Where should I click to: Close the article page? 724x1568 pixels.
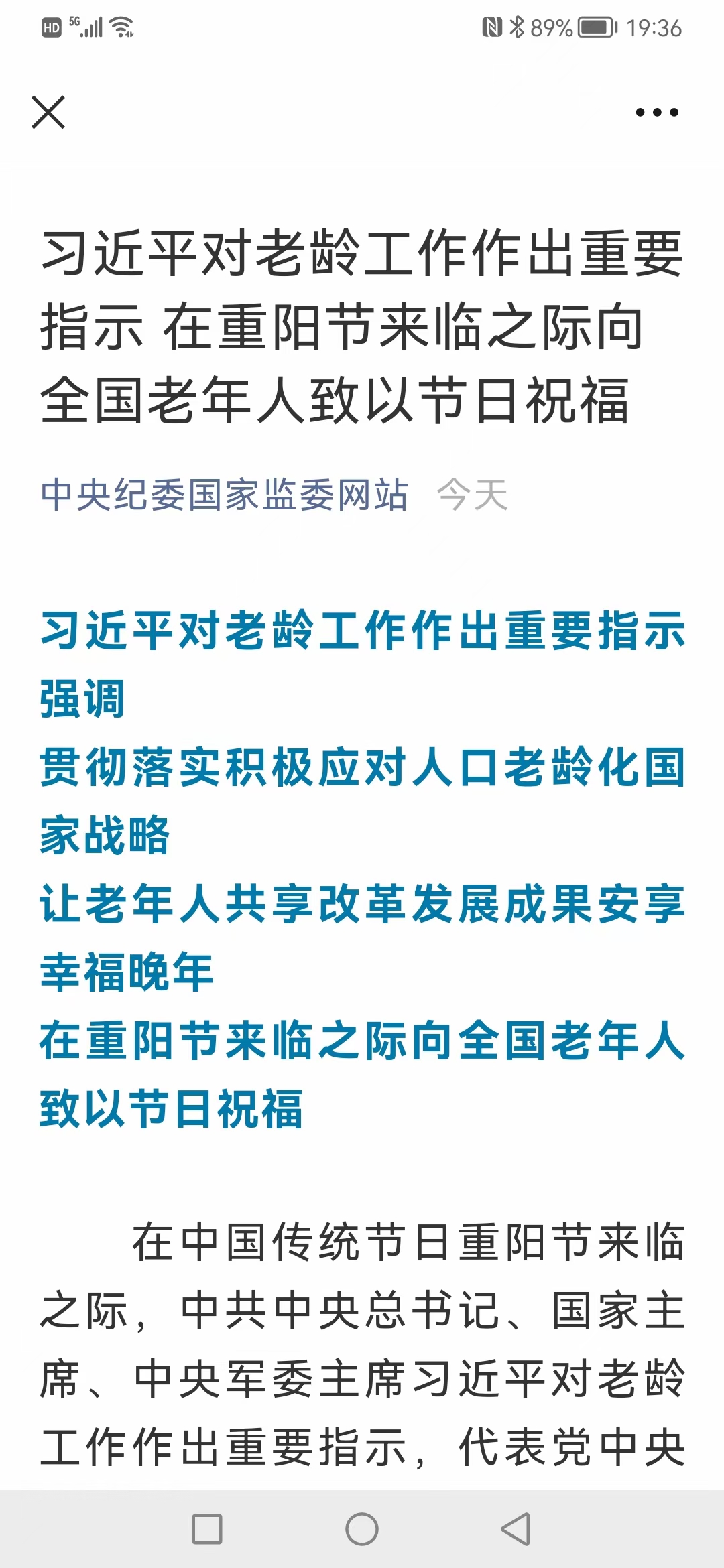(x=48, y=112)
